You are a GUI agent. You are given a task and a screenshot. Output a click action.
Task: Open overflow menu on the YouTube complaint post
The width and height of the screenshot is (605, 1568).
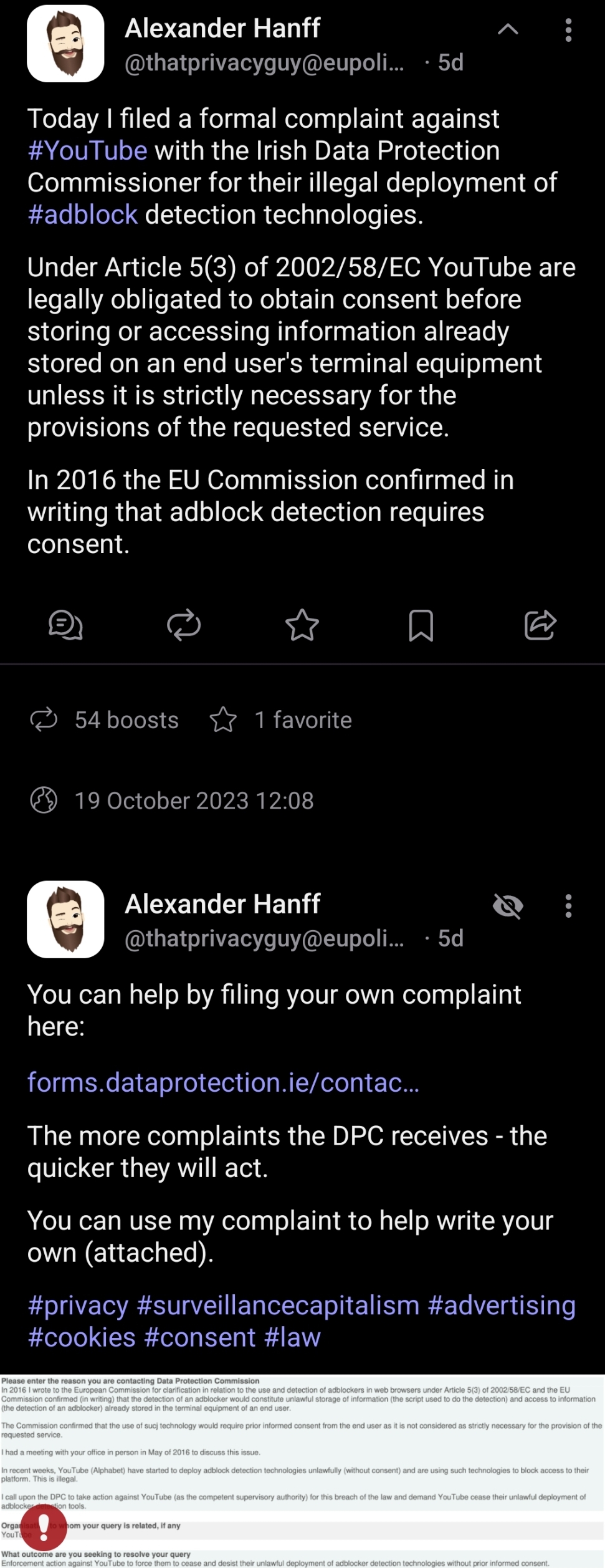568,29
